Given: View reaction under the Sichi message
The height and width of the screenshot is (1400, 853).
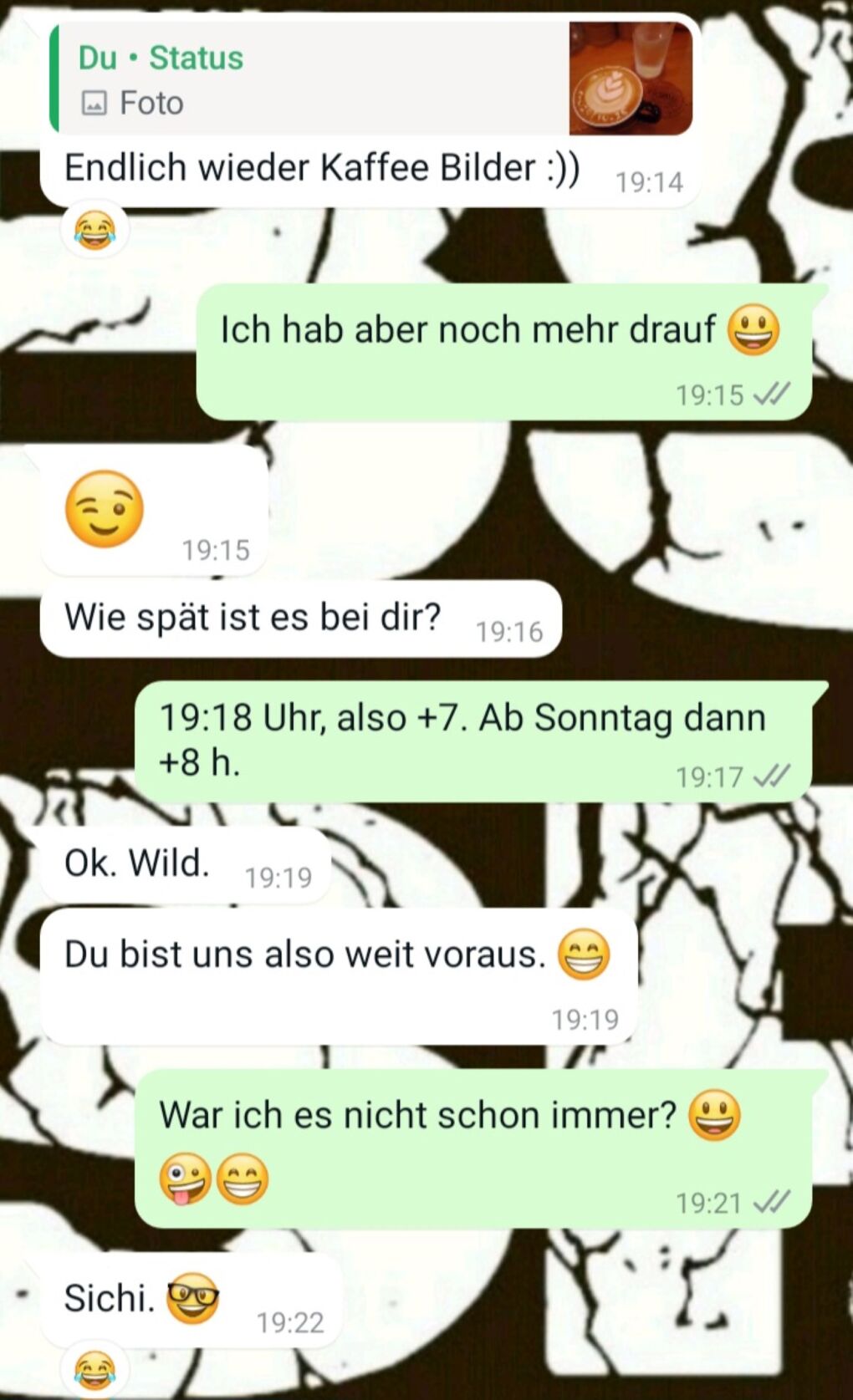Looking at the screenshot, I should (94, 1369).
